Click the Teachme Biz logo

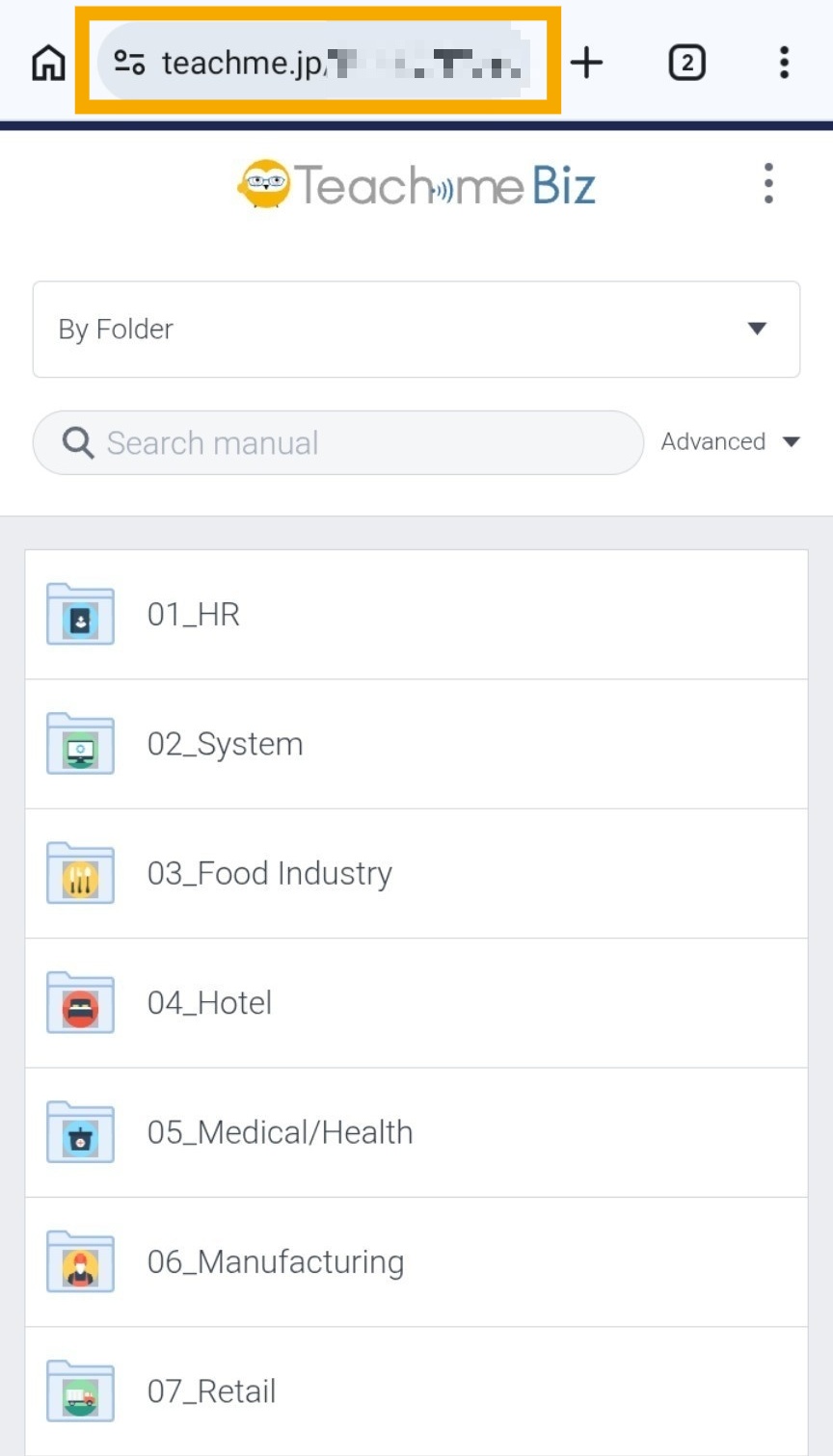[x=416, y=184]
